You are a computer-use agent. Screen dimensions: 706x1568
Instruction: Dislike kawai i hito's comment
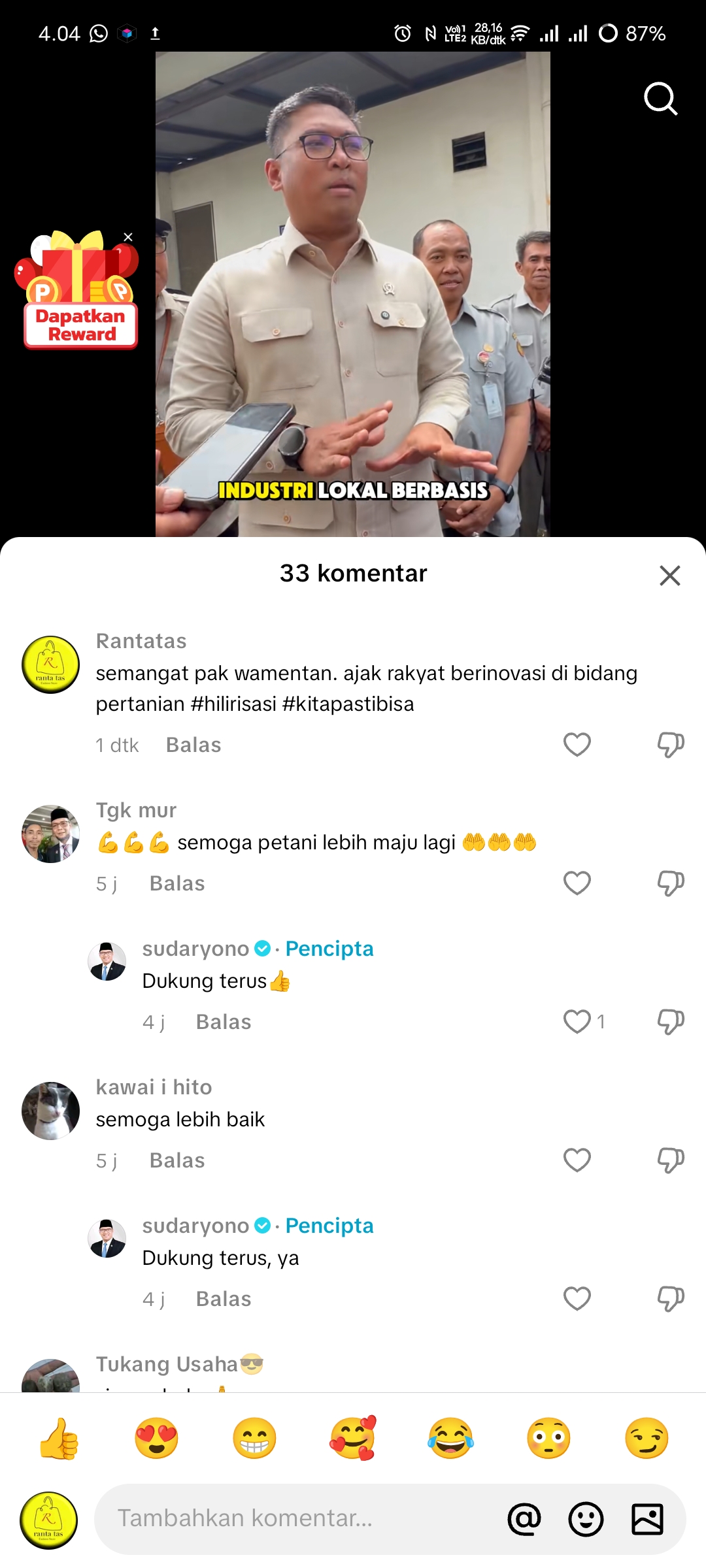point(671,1160)
